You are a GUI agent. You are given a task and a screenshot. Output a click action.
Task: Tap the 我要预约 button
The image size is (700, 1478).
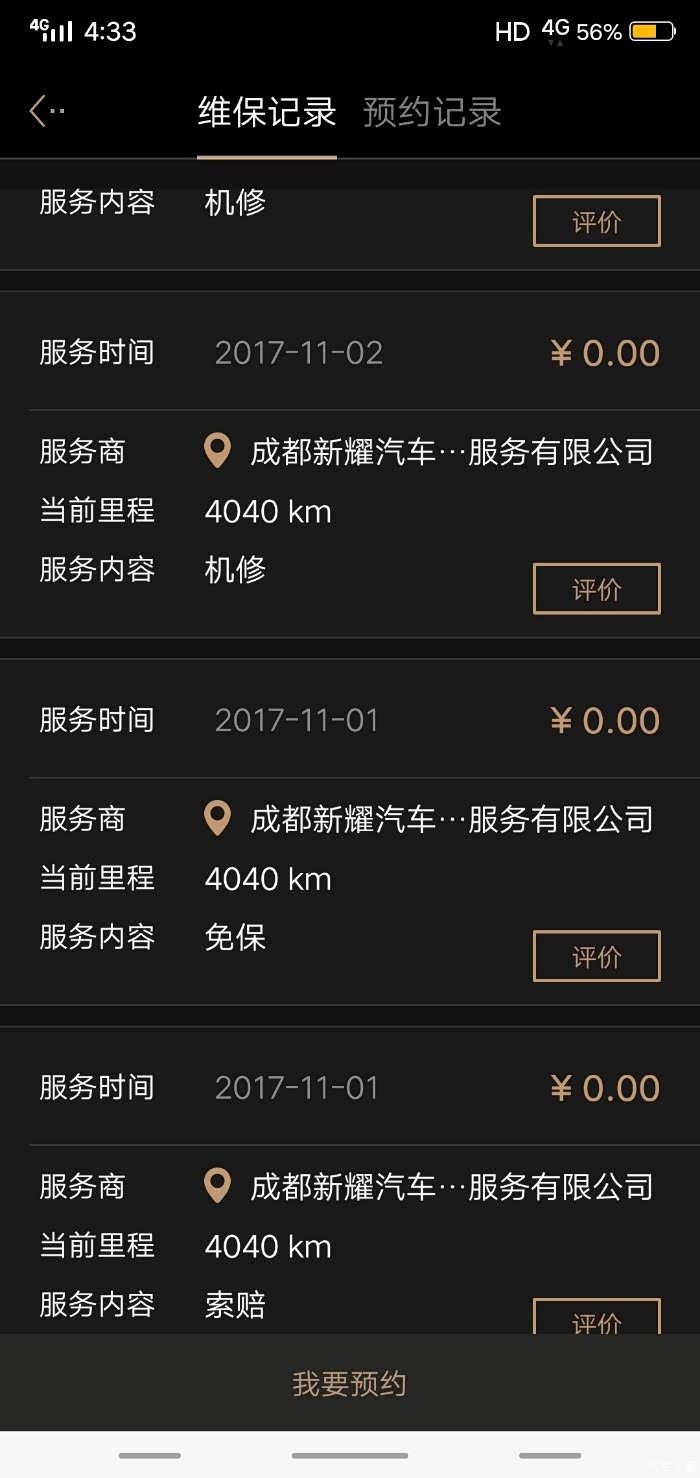tap(349, 1384)
